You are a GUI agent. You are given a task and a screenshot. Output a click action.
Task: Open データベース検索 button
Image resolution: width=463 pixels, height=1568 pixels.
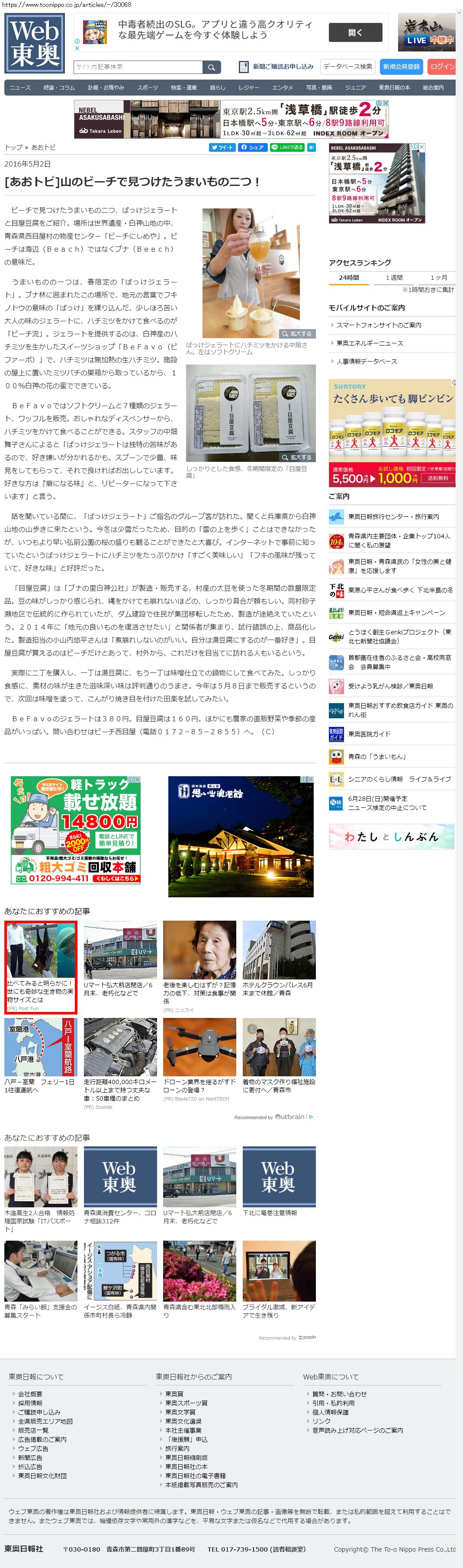coord(347,66)
